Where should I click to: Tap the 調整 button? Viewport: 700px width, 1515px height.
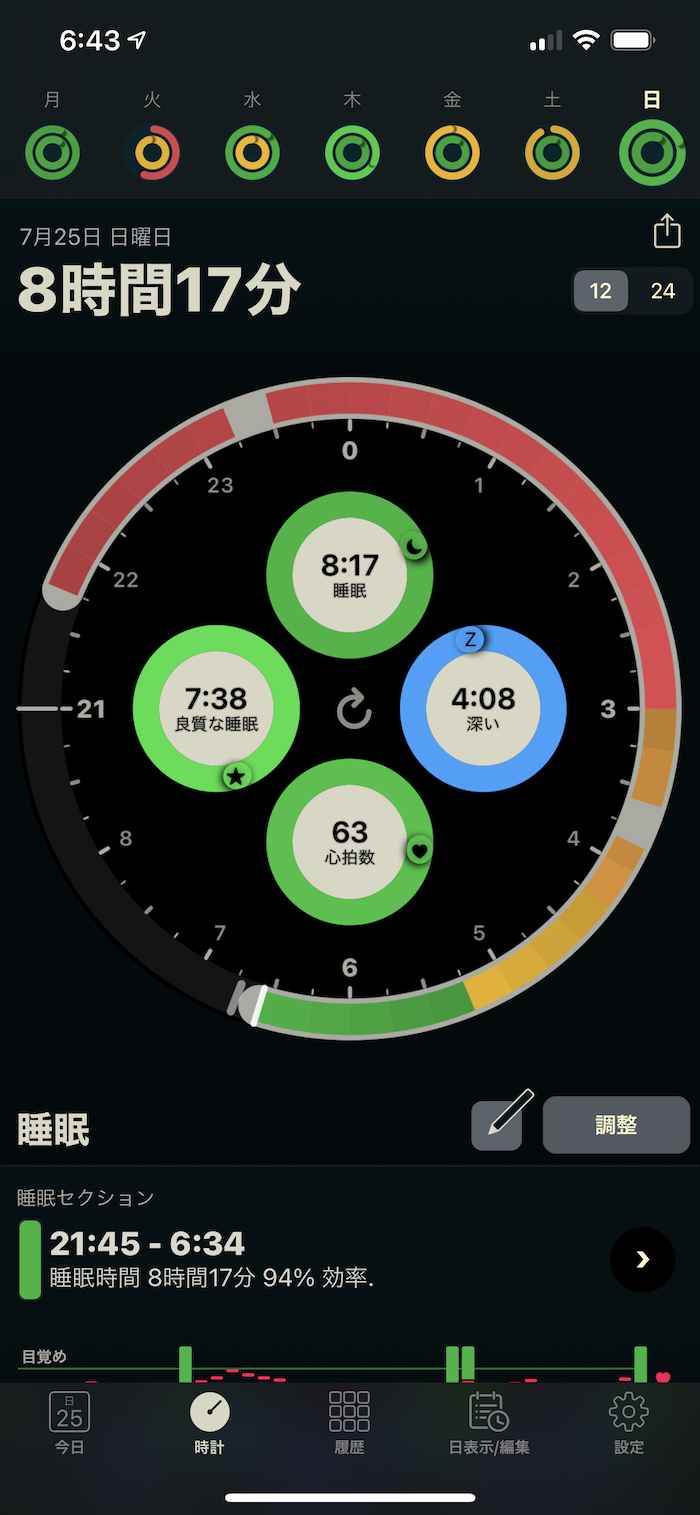tap(616, 1125)
